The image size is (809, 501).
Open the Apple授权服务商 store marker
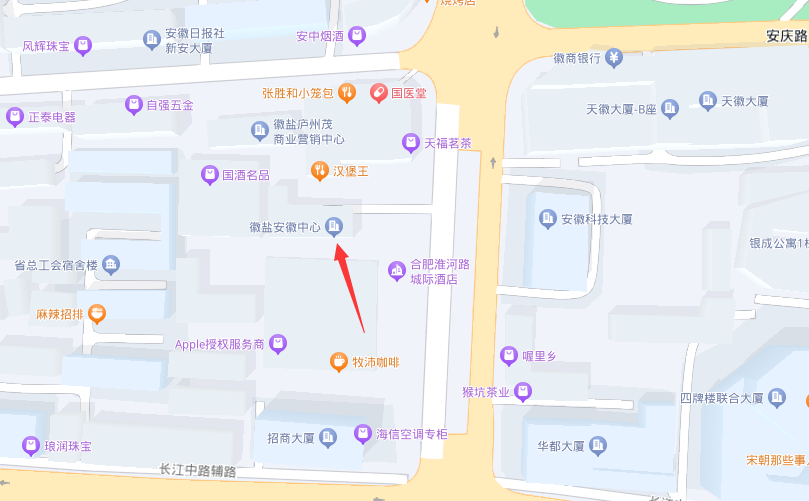[278, 344]
